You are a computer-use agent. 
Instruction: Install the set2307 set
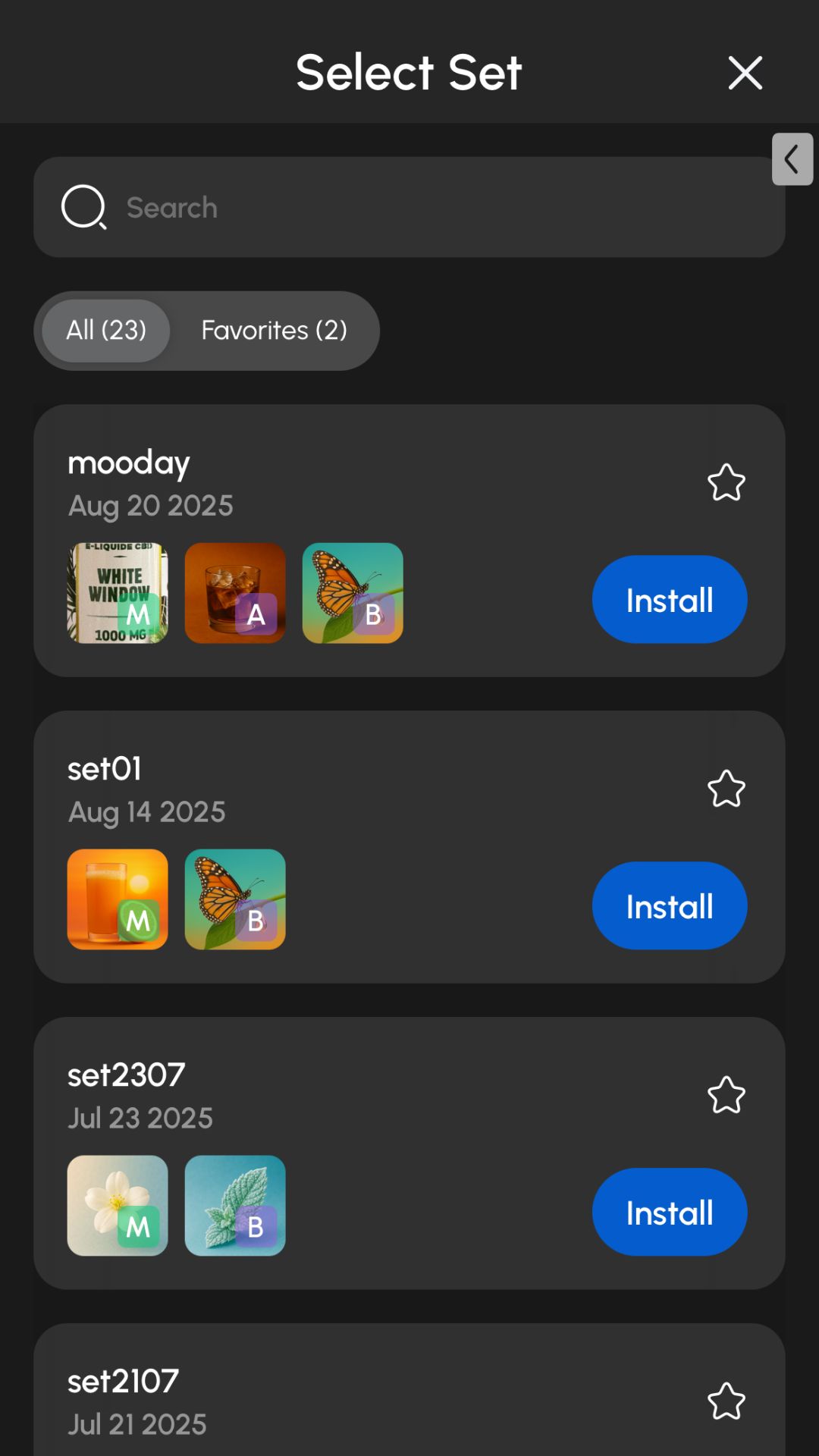(669, 1213)
